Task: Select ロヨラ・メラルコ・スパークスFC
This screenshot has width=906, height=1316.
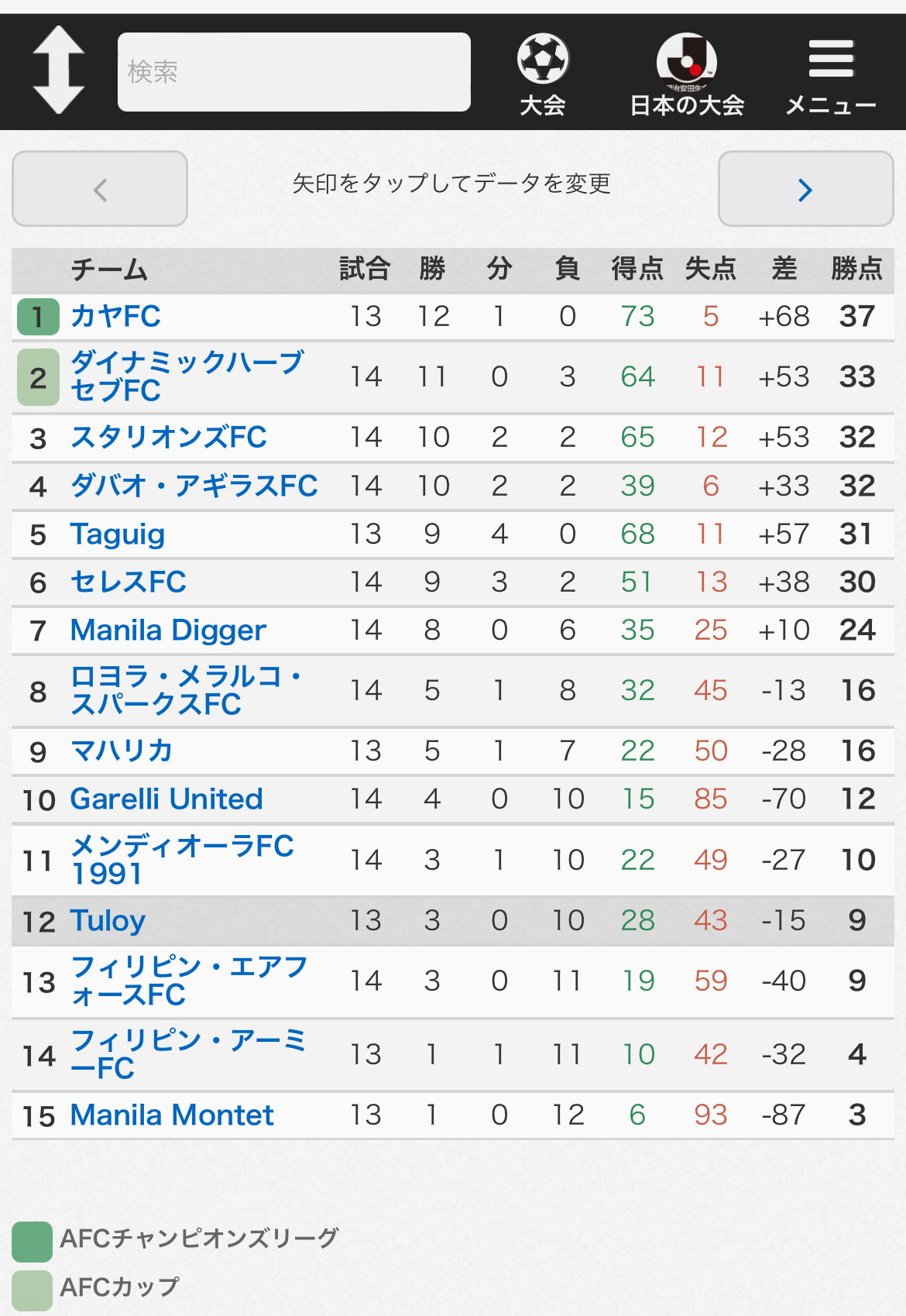Action: pyautogui.click(x=186, y=690)
